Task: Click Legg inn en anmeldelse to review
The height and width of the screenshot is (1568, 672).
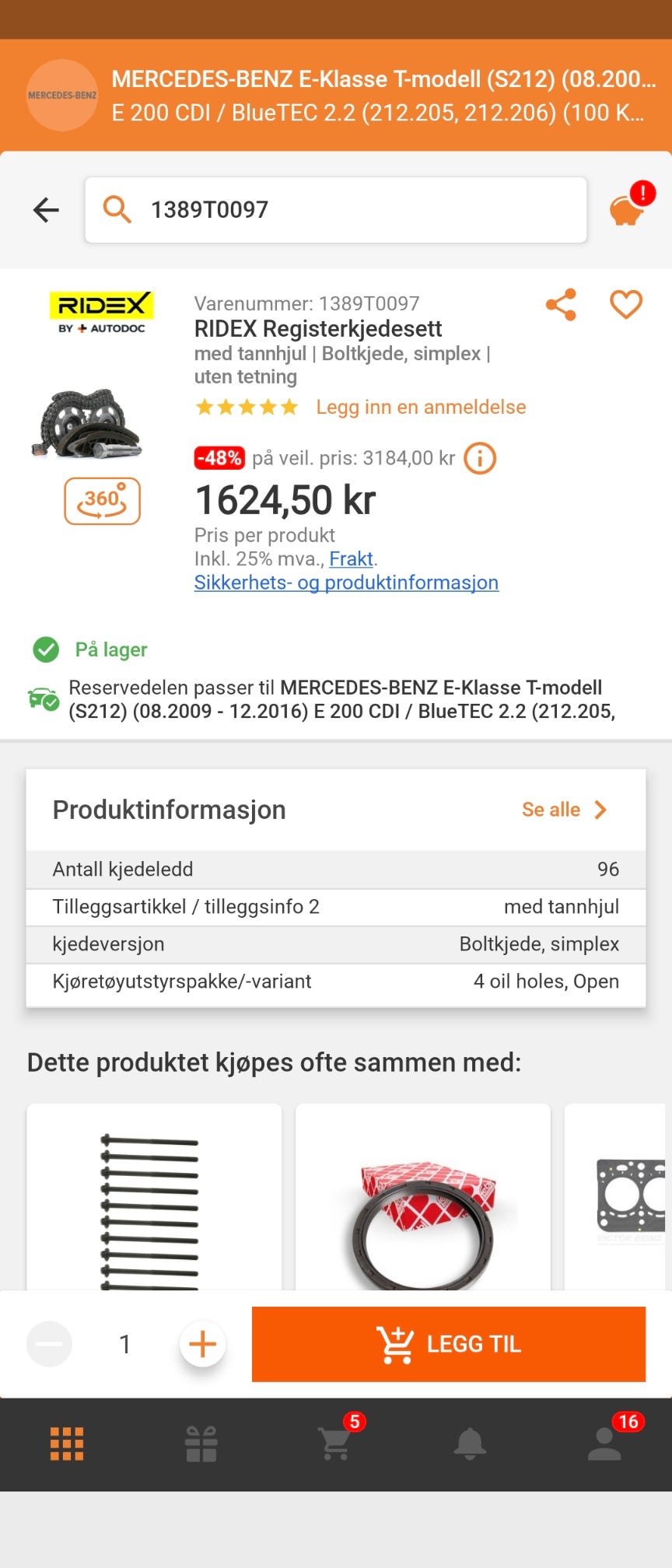Action: coord(421,407)
